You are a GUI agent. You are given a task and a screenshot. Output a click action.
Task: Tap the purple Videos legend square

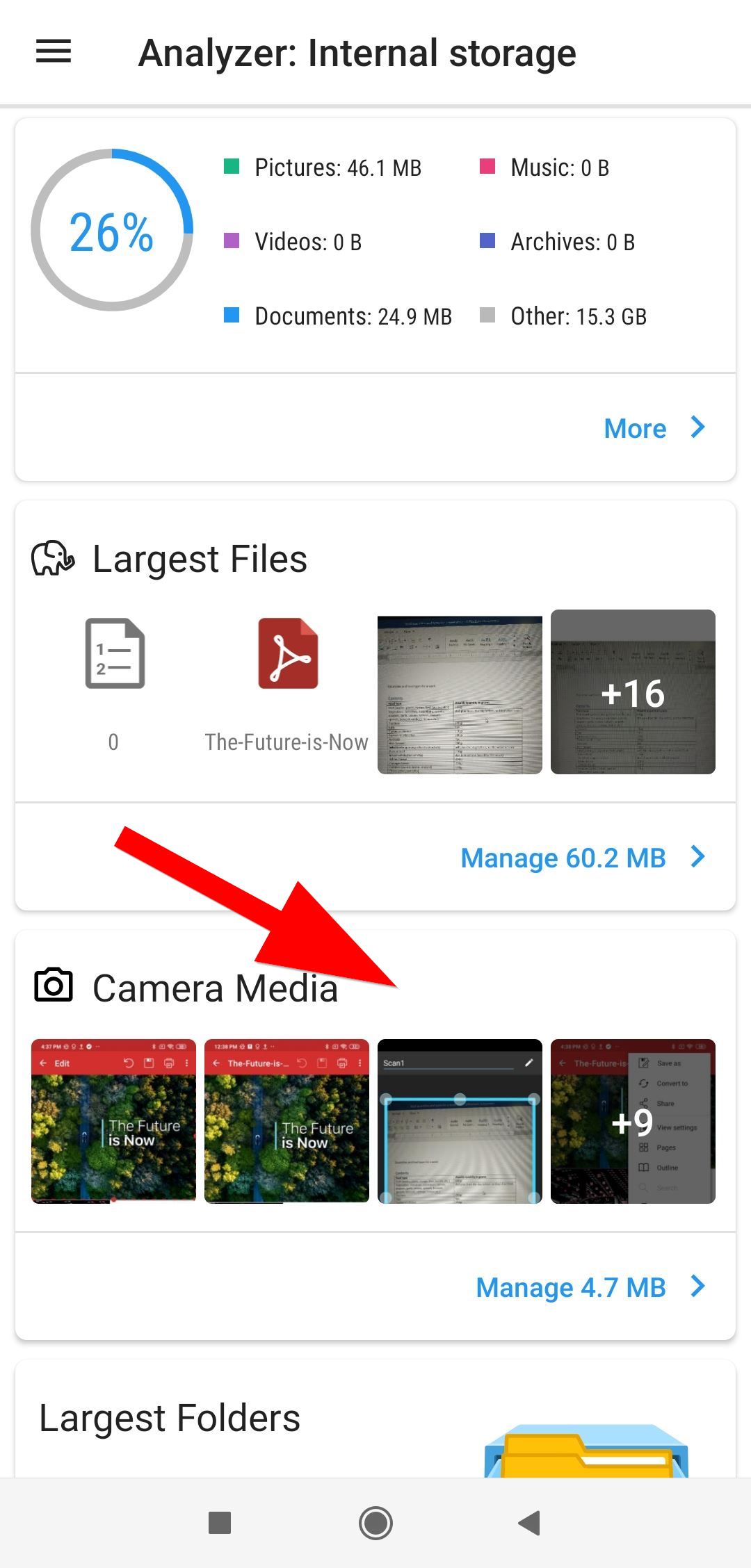230,240
